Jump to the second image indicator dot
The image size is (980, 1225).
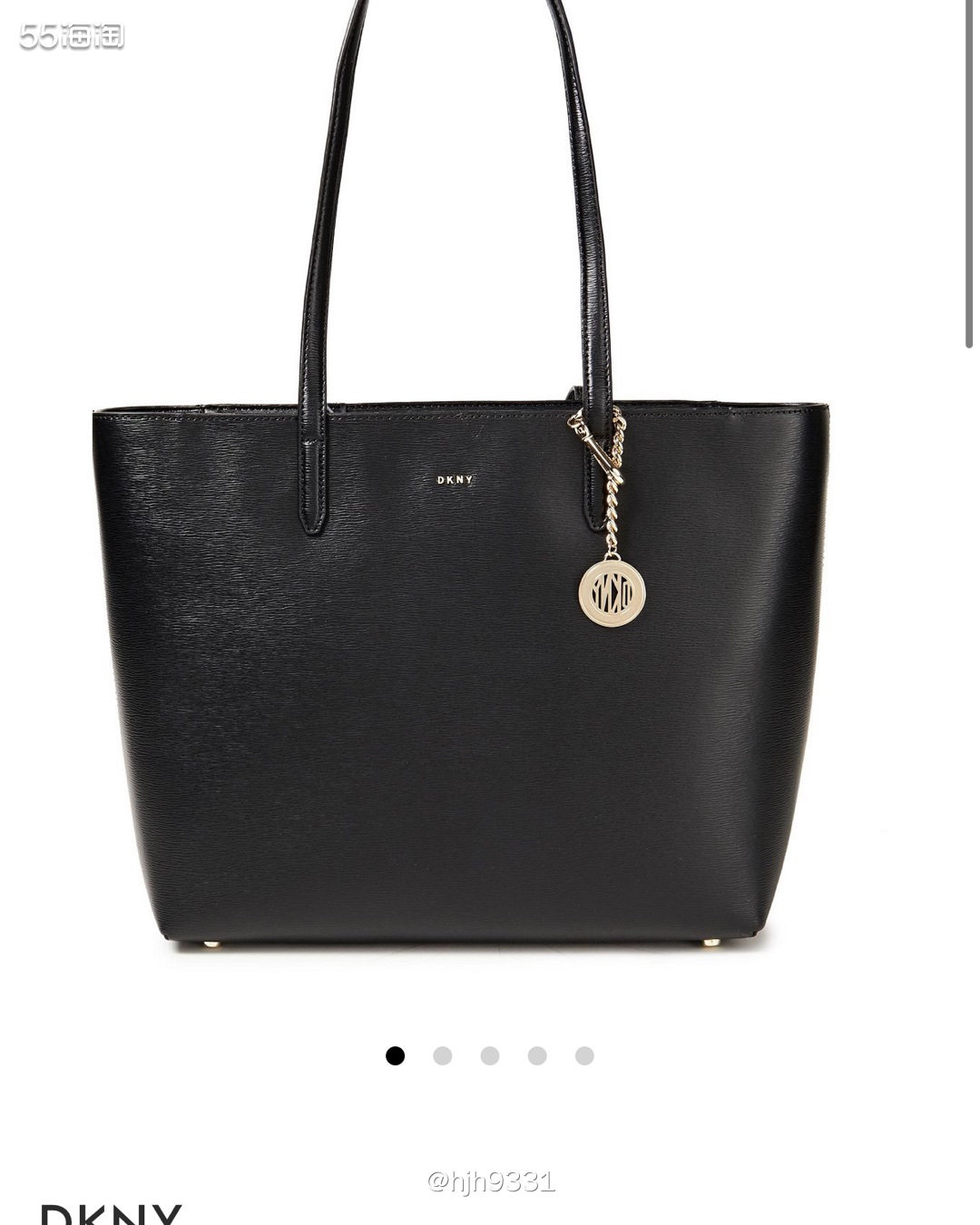[x=442, y=1055]
